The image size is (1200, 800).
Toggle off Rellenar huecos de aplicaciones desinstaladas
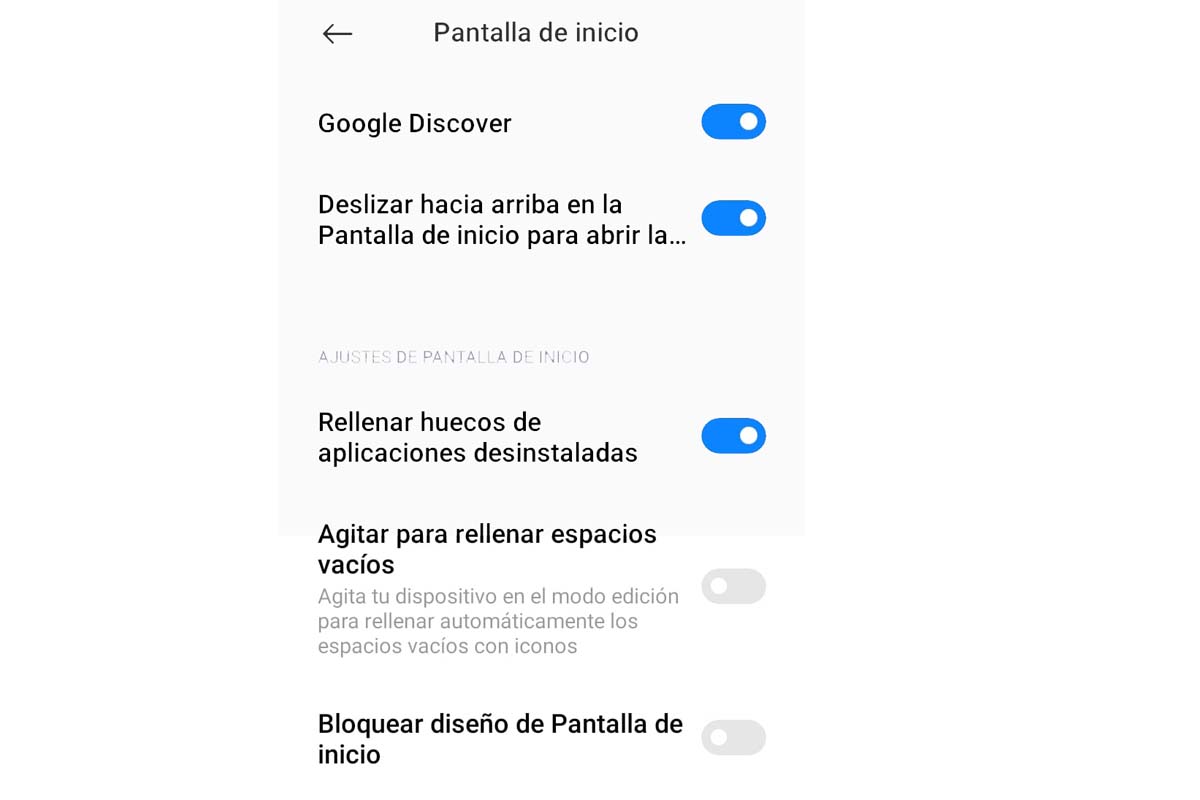tap(733, 436)
